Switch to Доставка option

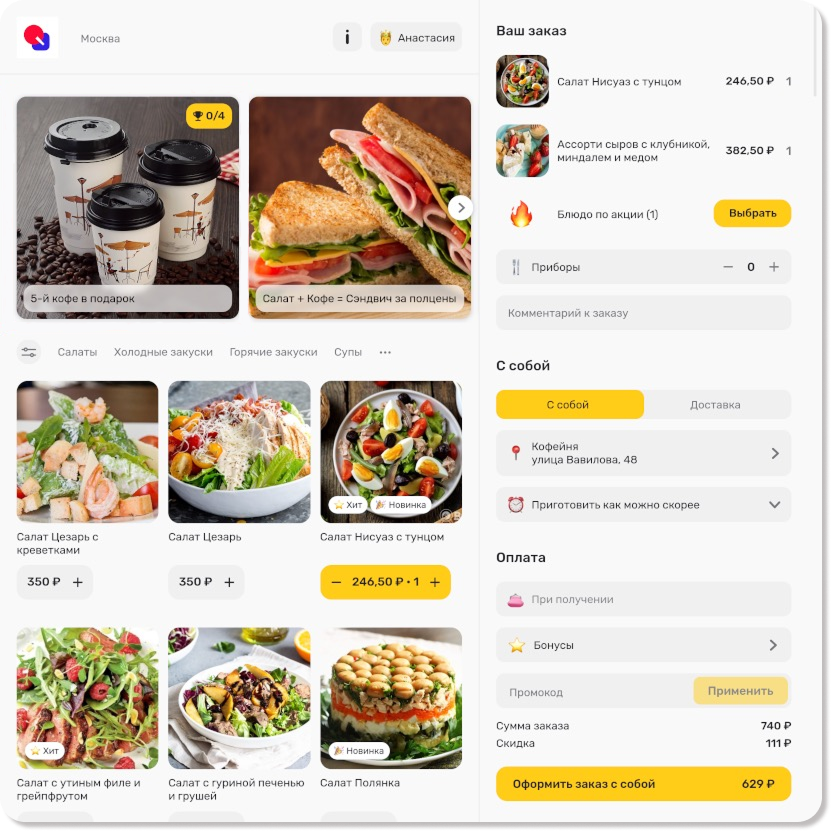[716, 405]
